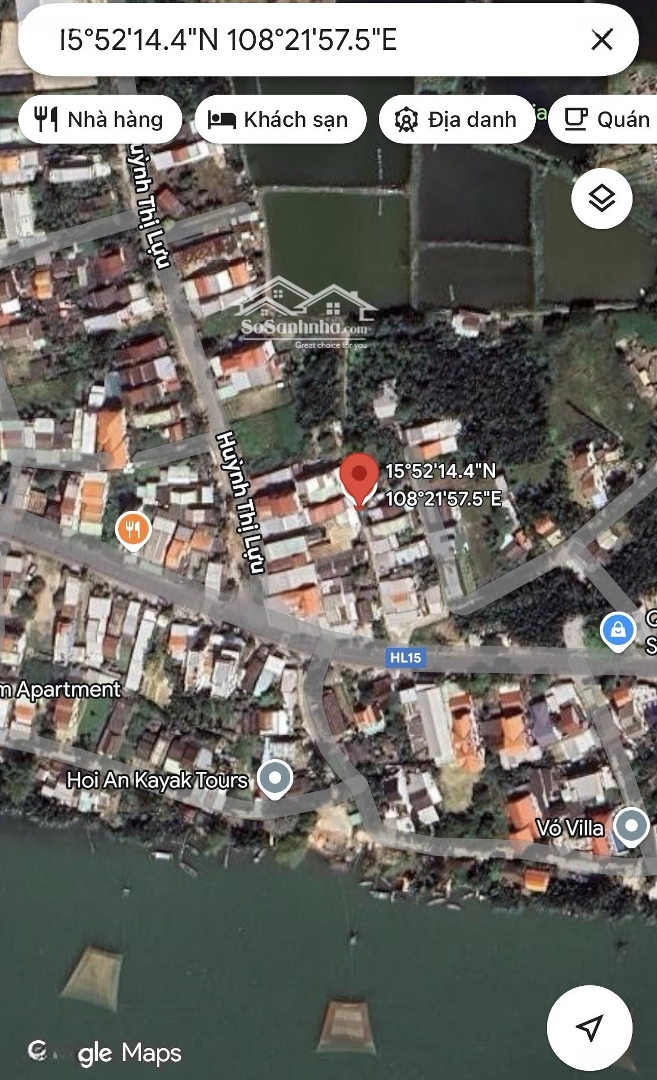Choose the Địa danh chip
The image size is (657, 1080).
point(457,120)
